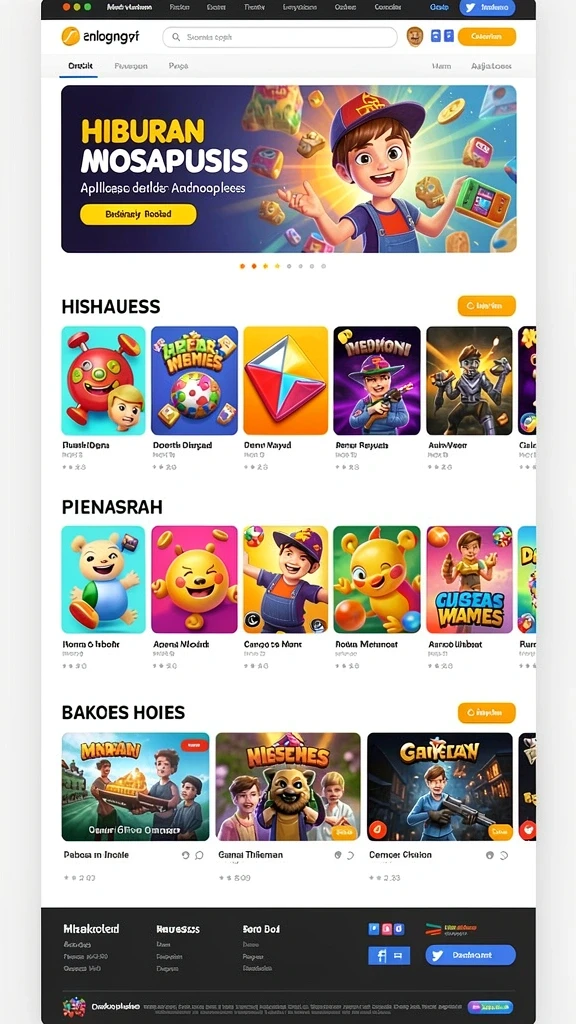Open the user avatar icon beside search
Screen dimensions: 576x1024
coord(415,37)
